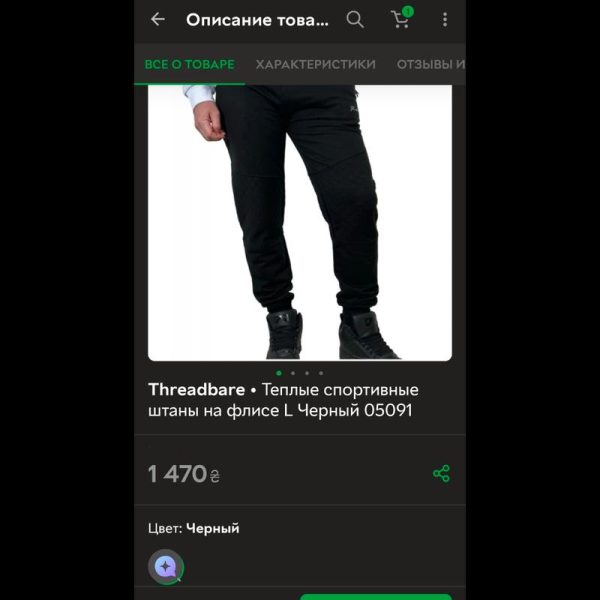Open the three-dot overflow menu

(445, 19)
